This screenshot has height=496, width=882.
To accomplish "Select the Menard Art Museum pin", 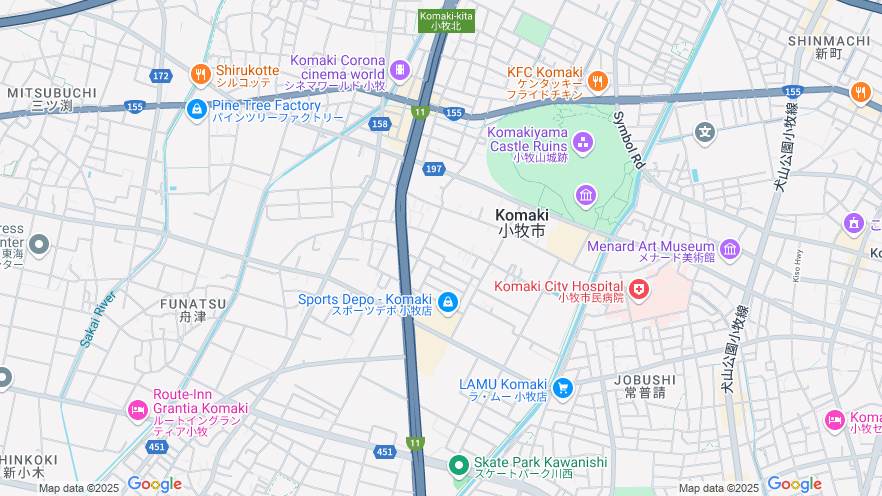I will [x=730, y=249].
